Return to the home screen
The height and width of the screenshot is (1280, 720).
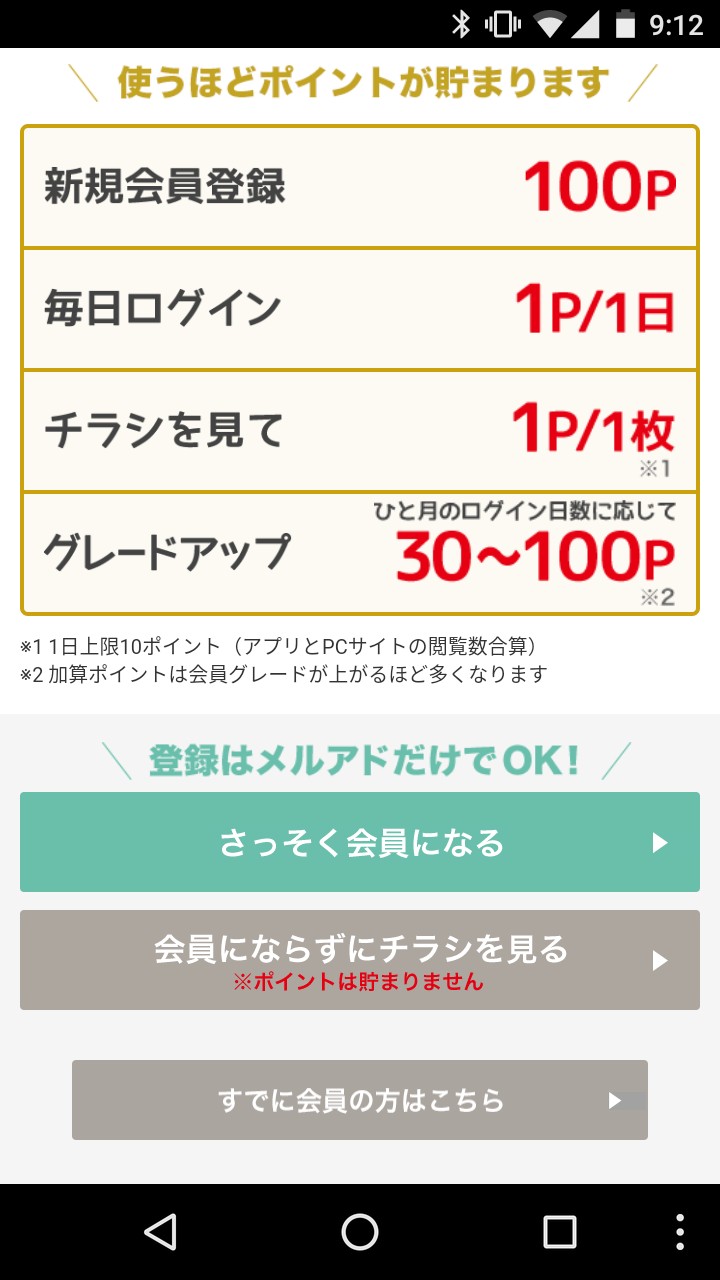(360, 1232)
